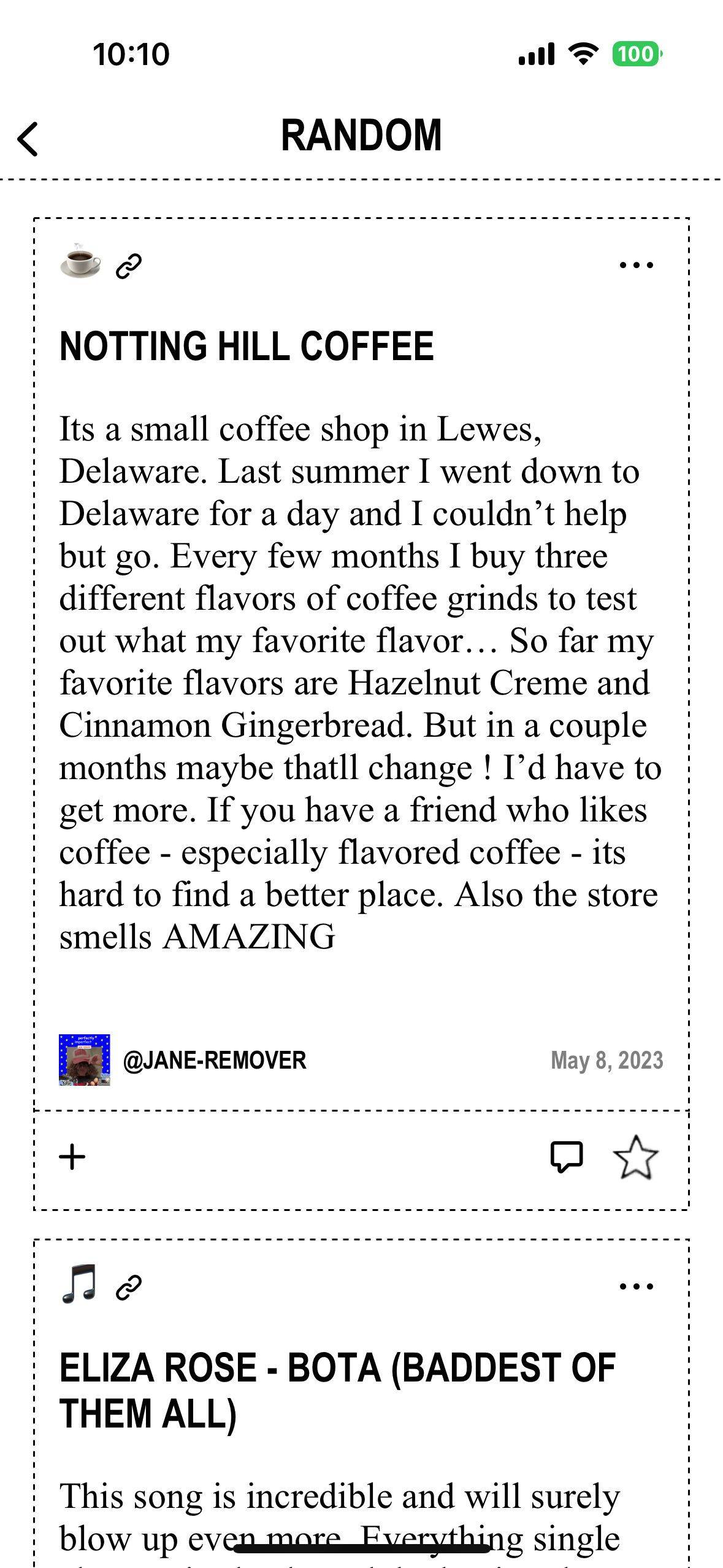The image size is (723, 1568).
Task: Open the link on Notting Hill Coffee post
Action: tap(129, 266)
